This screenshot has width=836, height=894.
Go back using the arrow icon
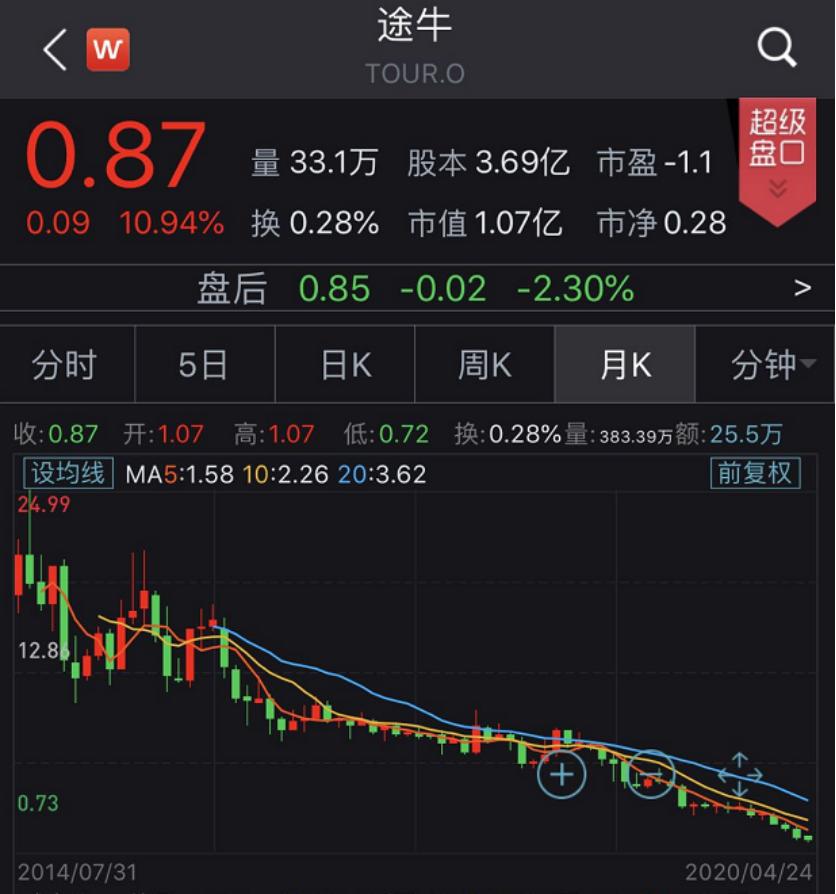click(x=55, y=49)
